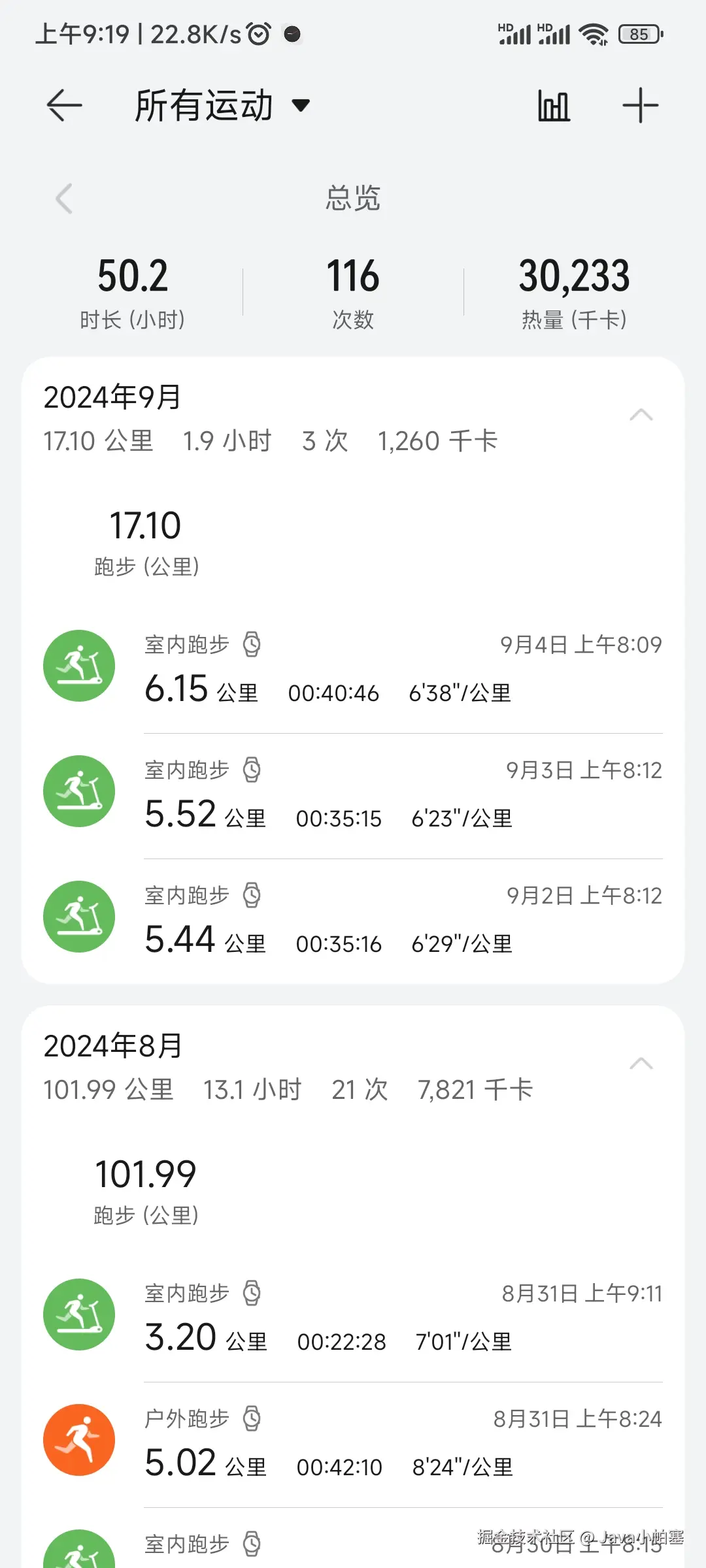The width and height of the screenshot is (706, 1568).
Task: Click the treadmill icon beside the 5.52 km run
Action: point(78,791)
